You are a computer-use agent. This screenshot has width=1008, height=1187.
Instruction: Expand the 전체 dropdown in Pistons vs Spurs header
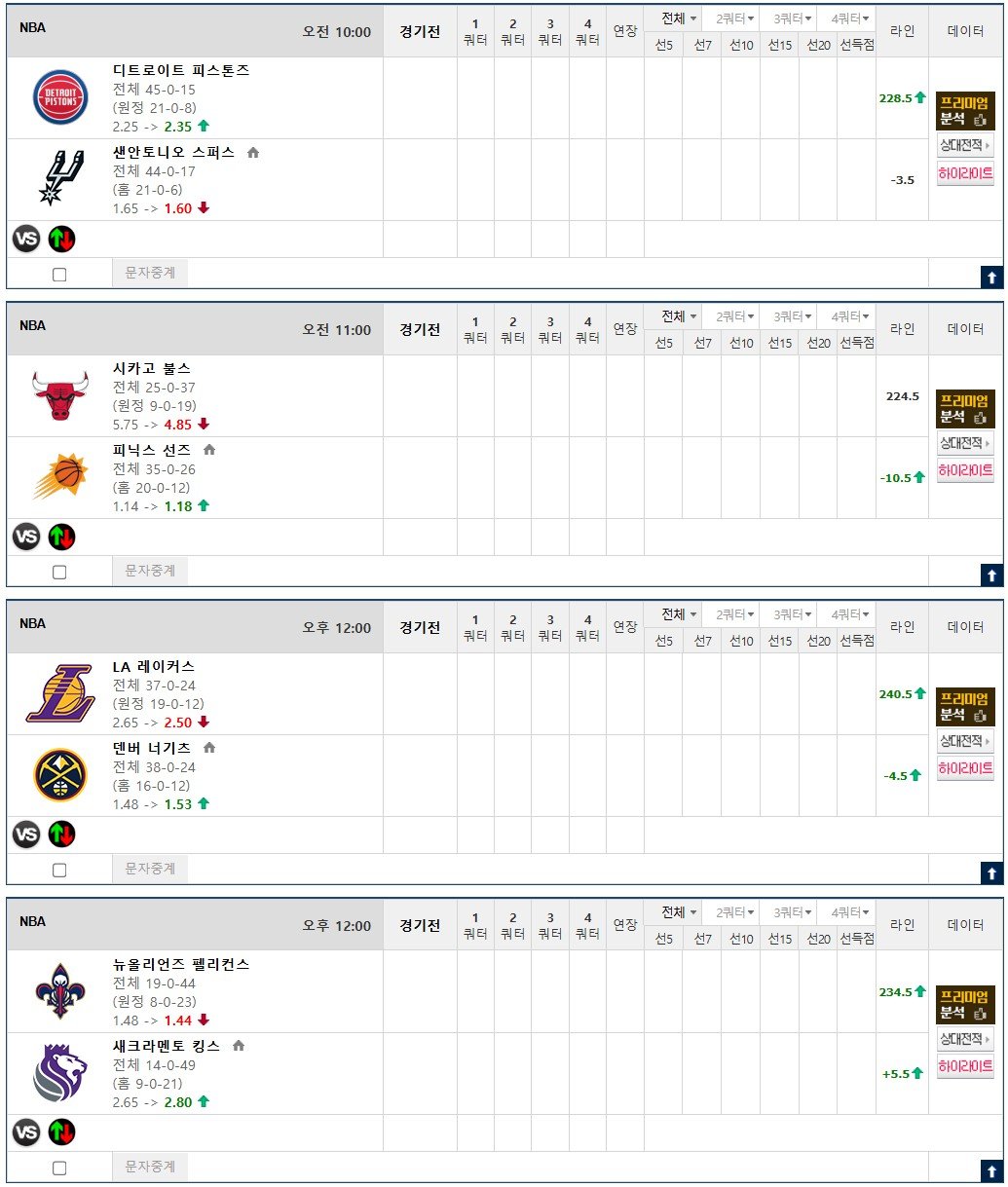coord(679,19)
